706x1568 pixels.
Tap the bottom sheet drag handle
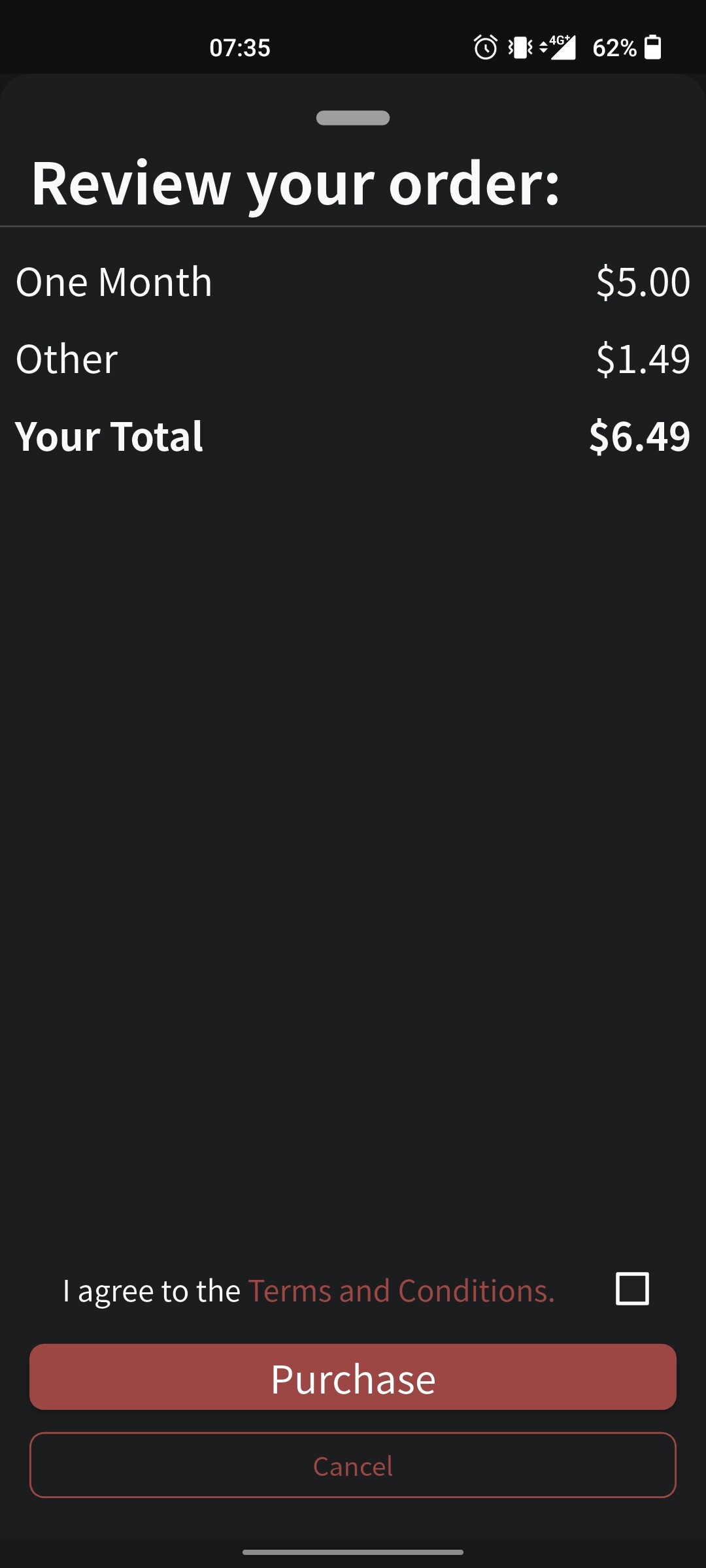pos(353,118)
